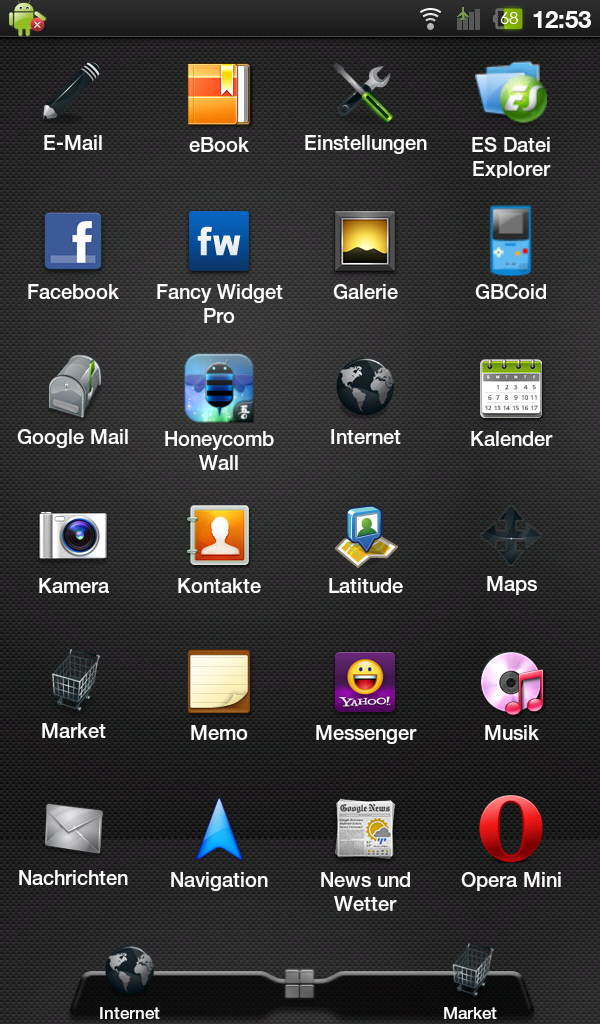This screenshot has height=1024, width=600.
Task: Tap the dock's app drawer grid button
Action: point(300,983)
